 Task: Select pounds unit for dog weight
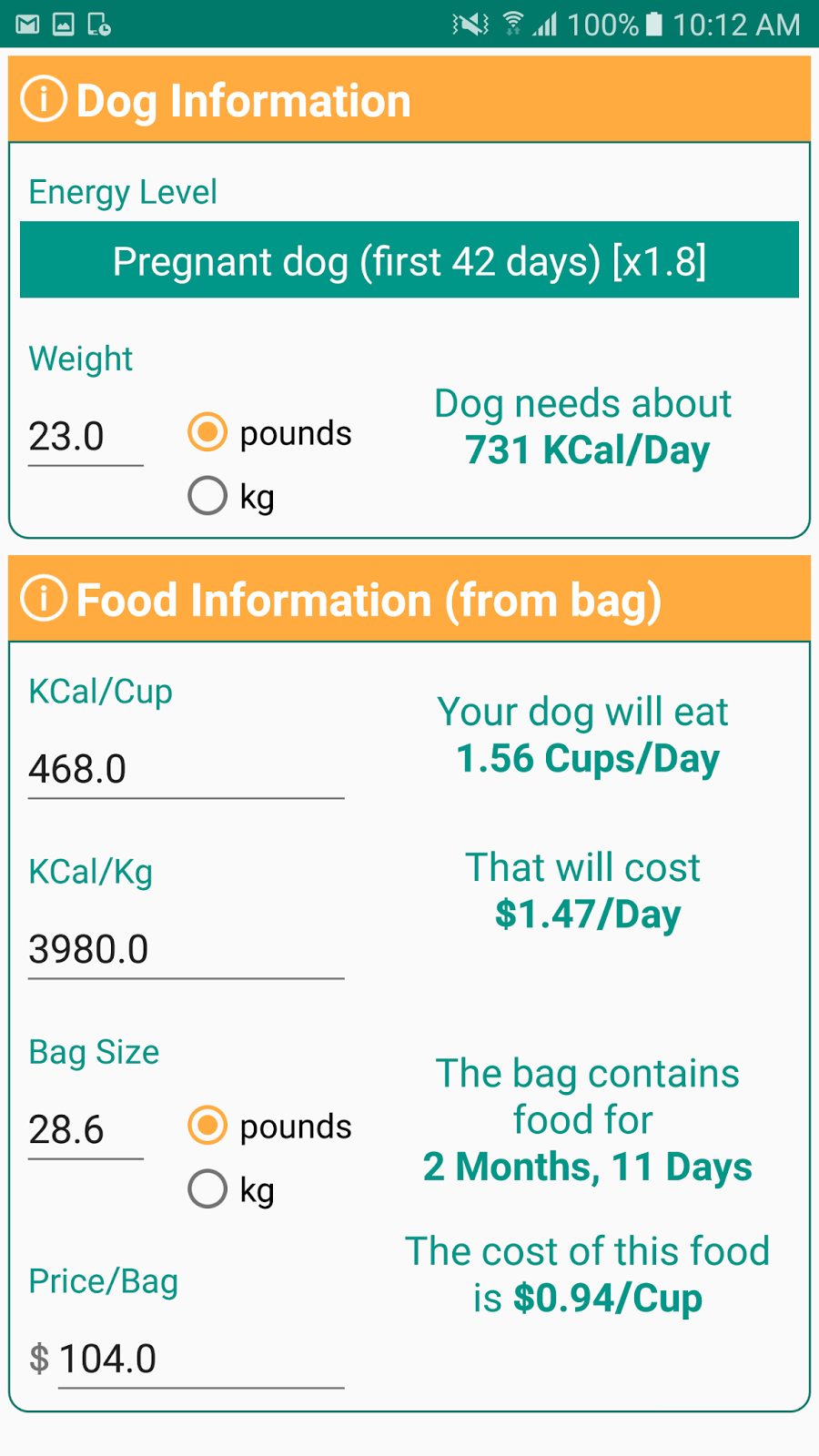click(x=207, y=432)
